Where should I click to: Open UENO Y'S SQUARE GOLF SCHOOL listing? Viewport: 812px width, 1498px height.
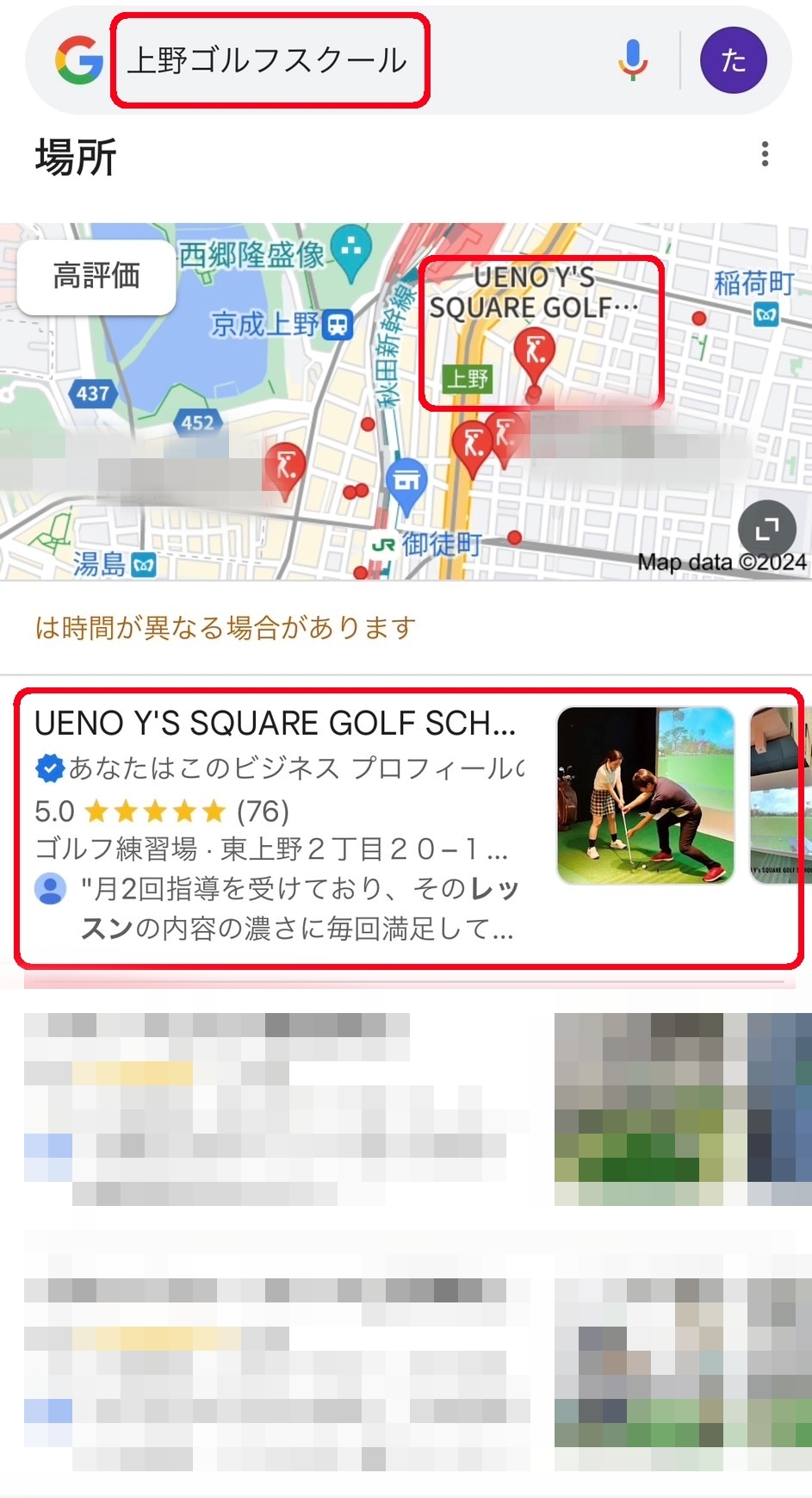[276, 724]
